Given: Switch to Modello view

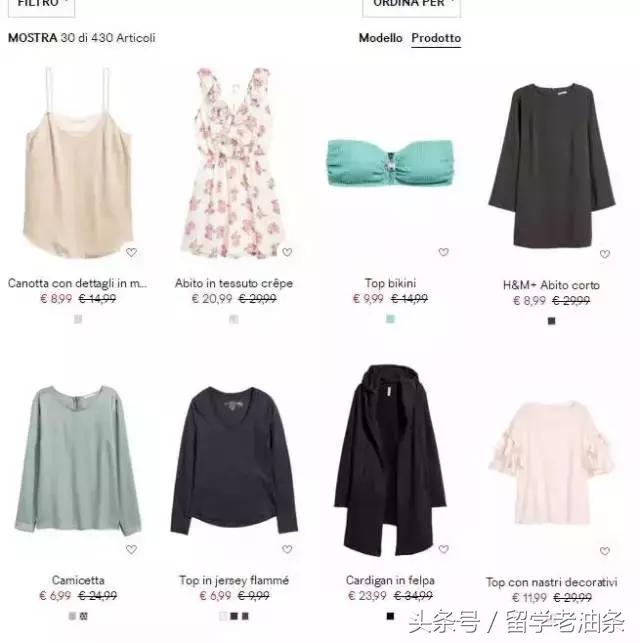Looking at the screenshot, I should (x=380, y=38).
